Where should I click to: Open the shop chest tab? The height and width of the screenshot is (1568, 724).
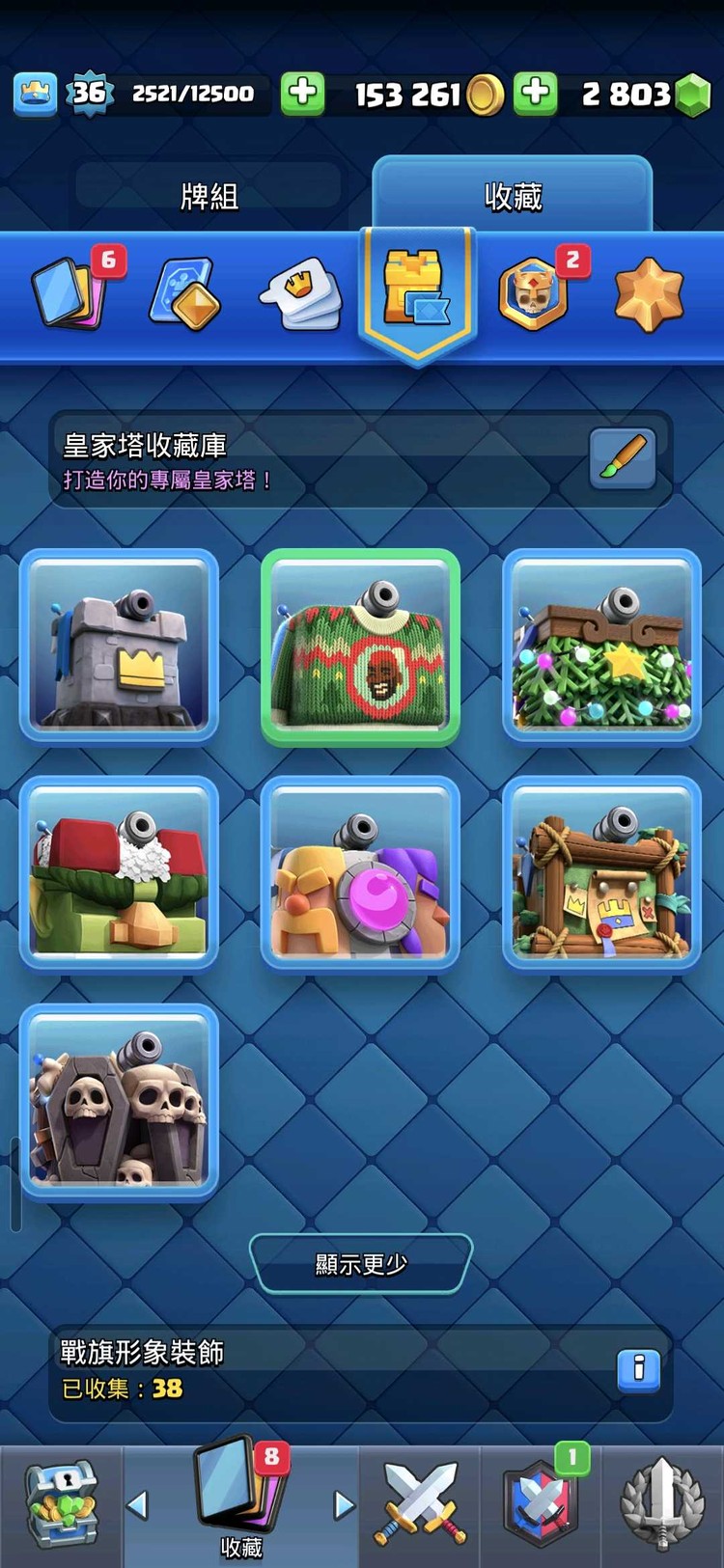61,1505
